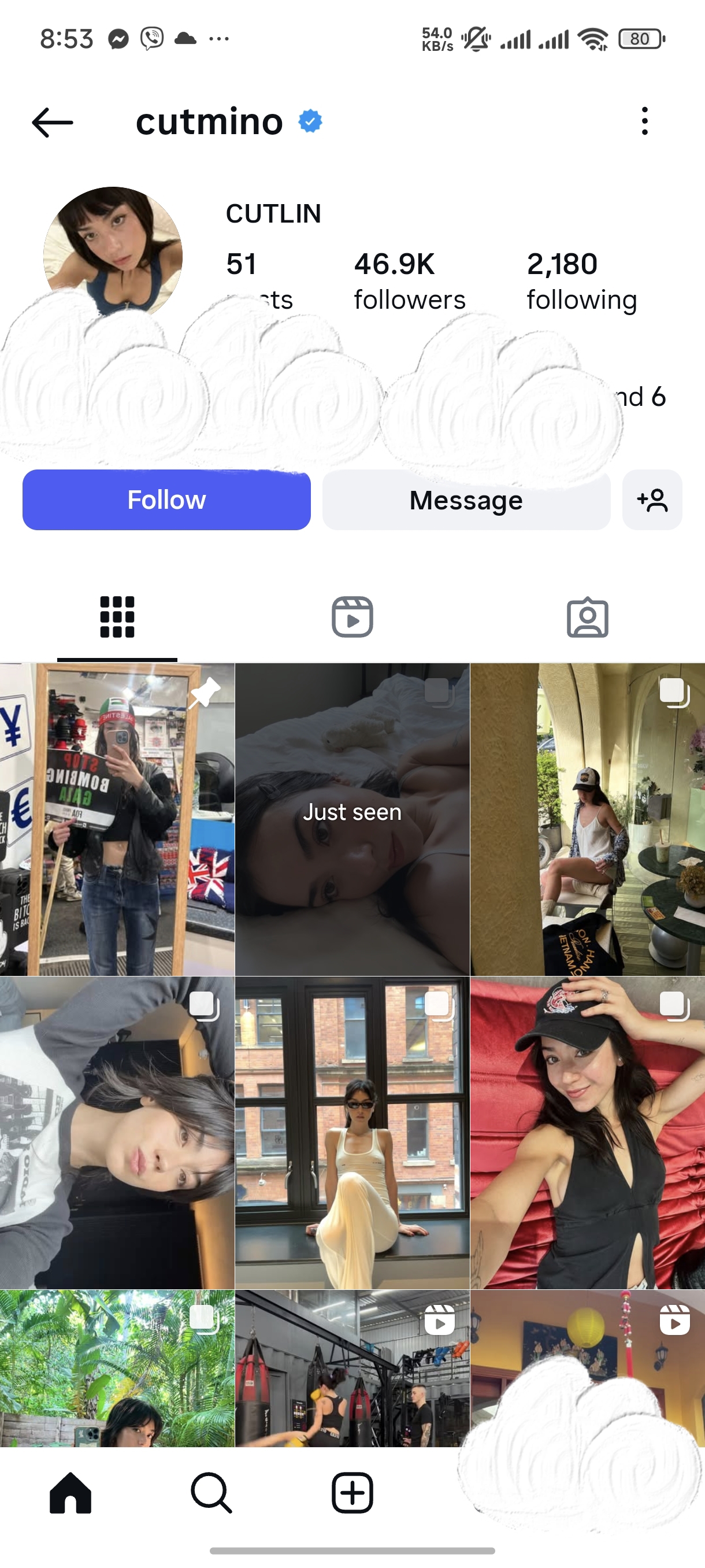This screenshot has height=1568, width=705.
Task: Open the three-dot overflow menu
Action: pyautogui.click(x=644, y=121)
